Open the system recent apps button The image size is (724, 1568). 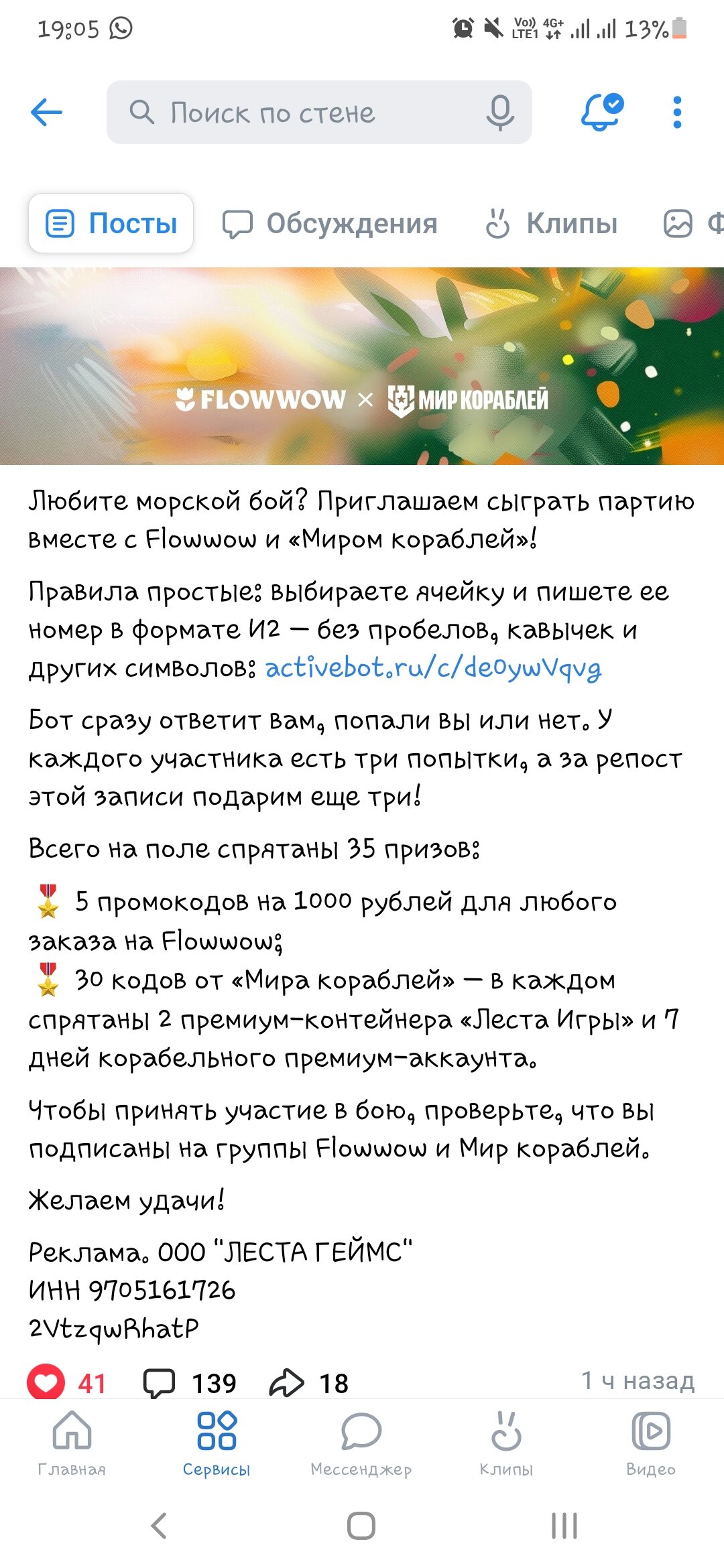coord(564,1526)
